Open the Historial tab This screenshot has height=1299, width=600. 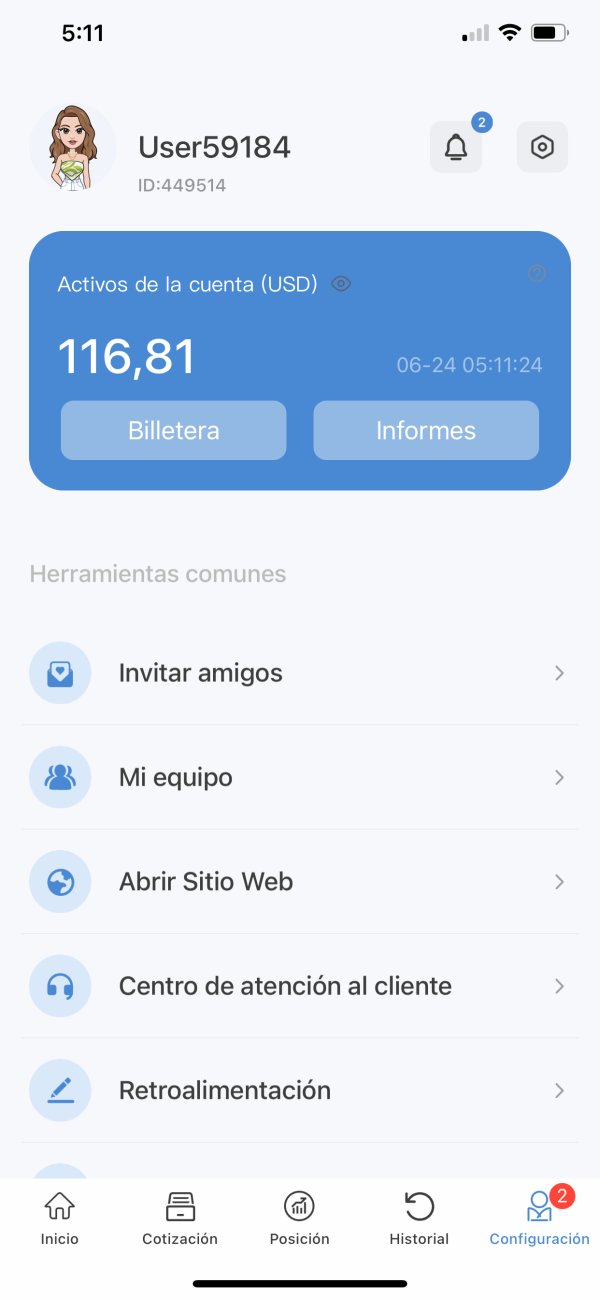(x=419, y=1219)
